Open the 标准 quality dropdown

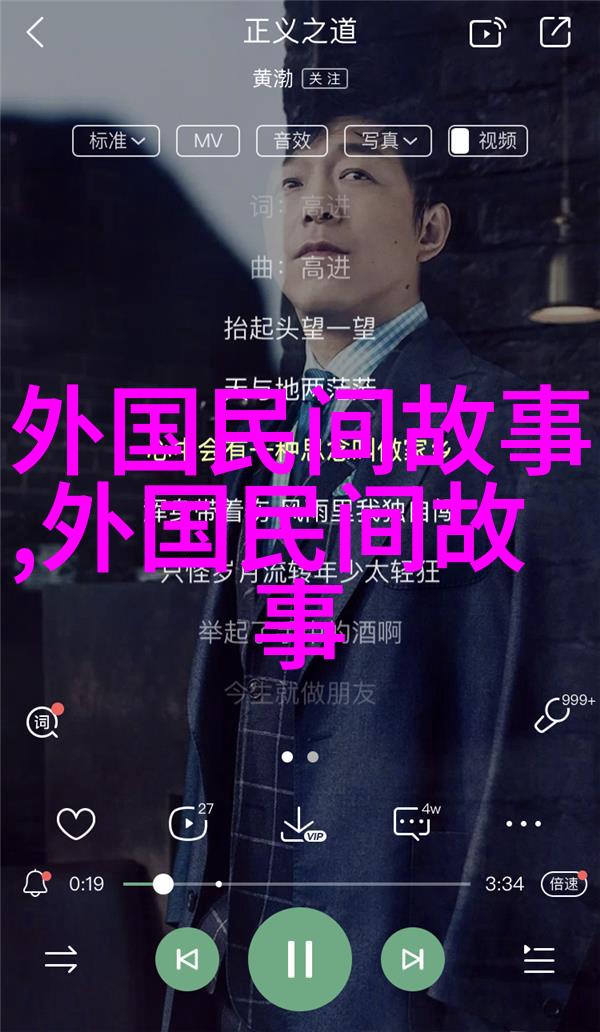coord(116,141)
